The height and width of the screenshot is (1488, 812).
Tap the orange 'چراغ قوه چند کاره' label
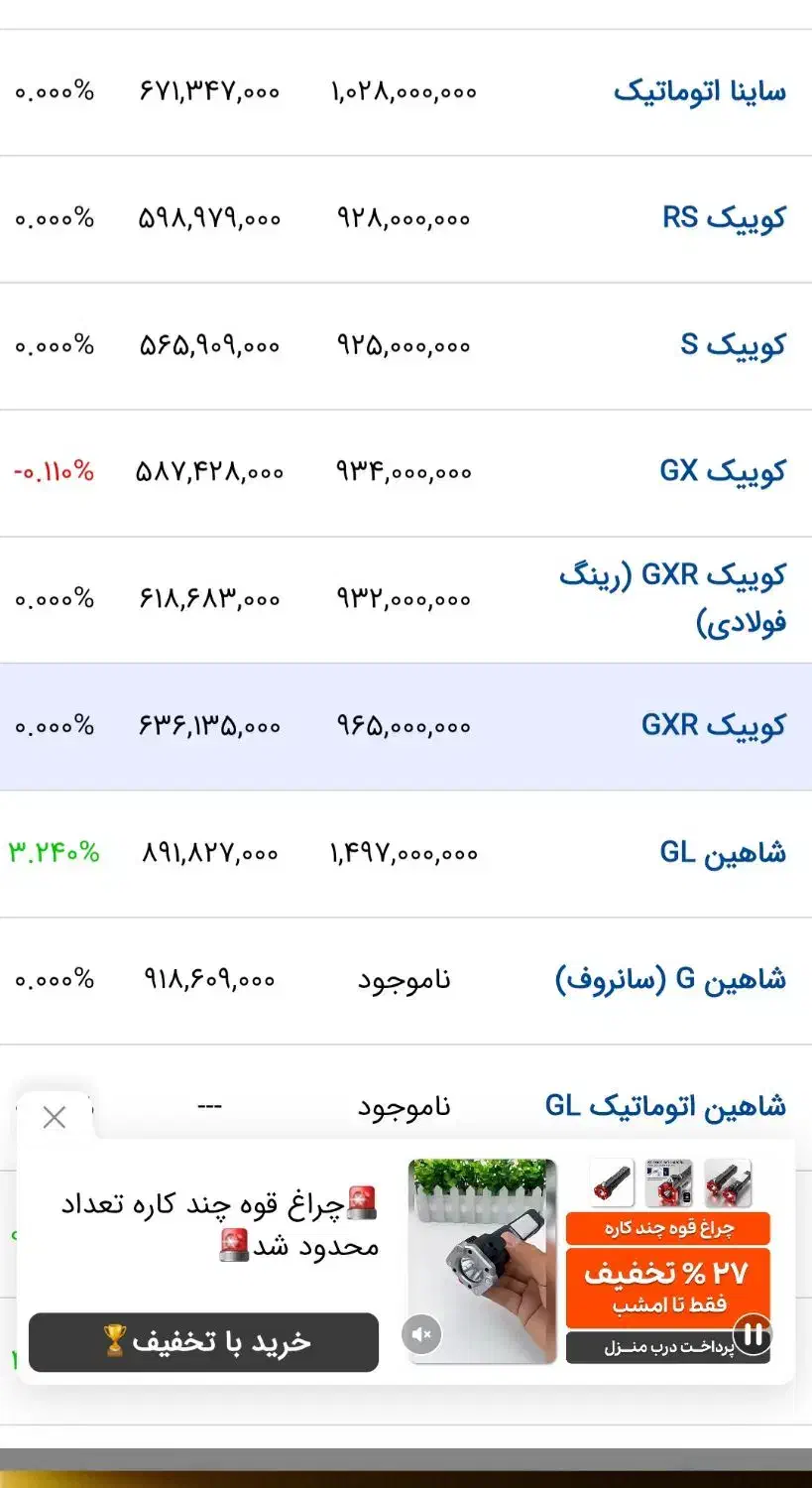click(x=667, y=1228)
